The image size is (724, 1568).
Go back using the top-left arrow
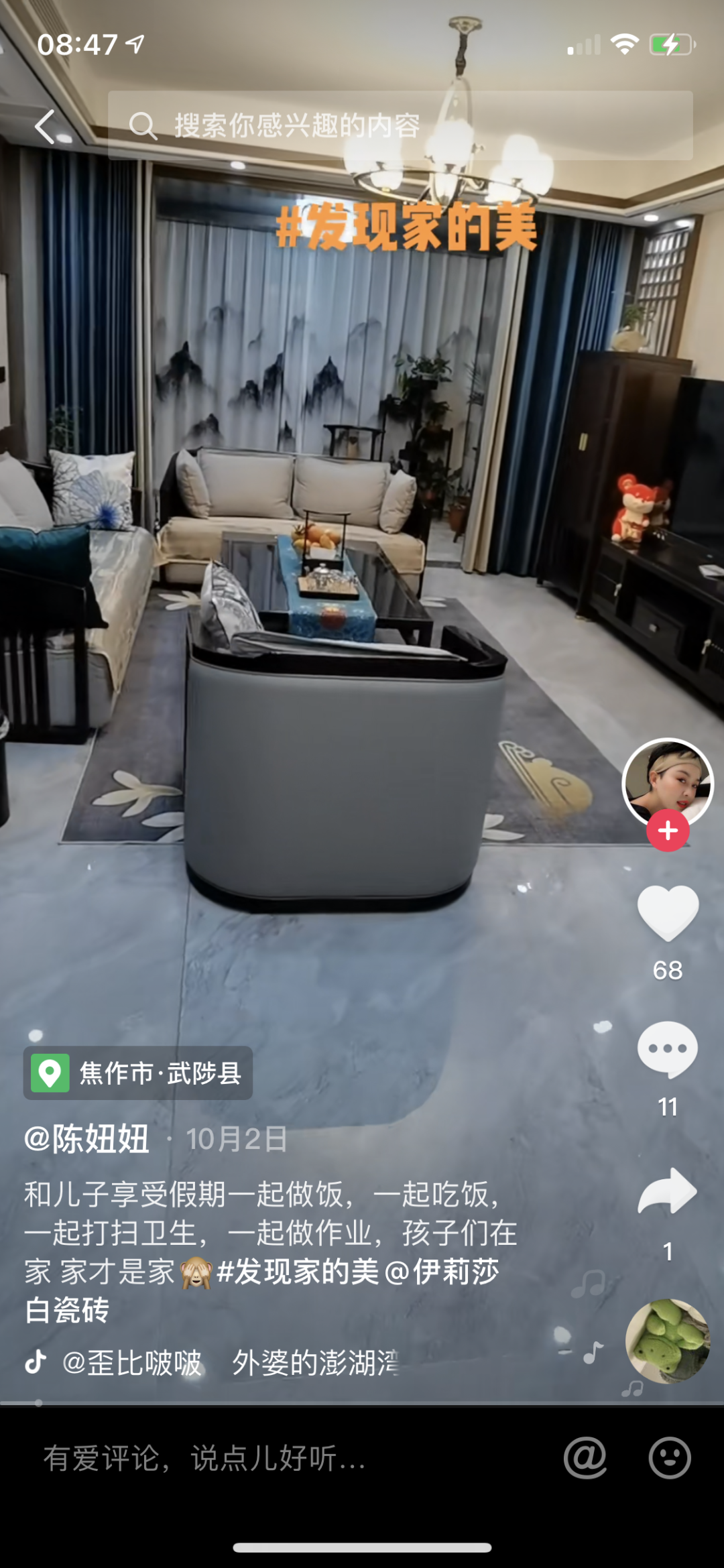(x=46, y=126)
